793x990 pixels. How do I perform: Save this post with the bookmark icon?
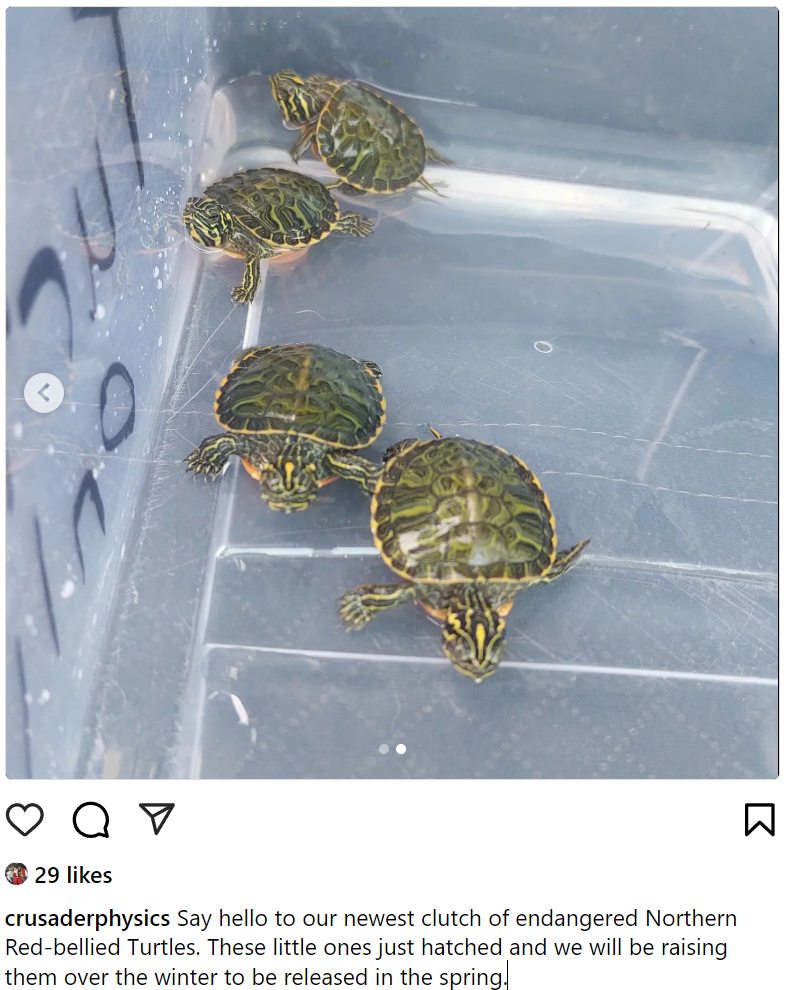pyautogui.click(x=759, y=819)
